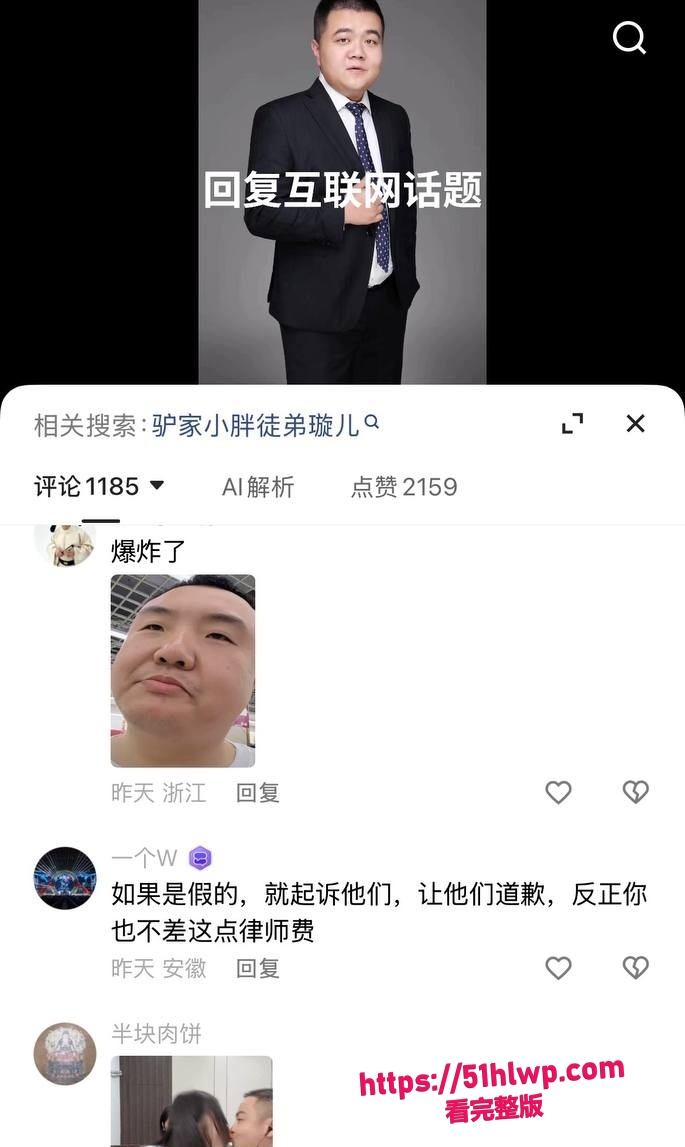Reply to 一个W's comment

[x=258, y=969]
